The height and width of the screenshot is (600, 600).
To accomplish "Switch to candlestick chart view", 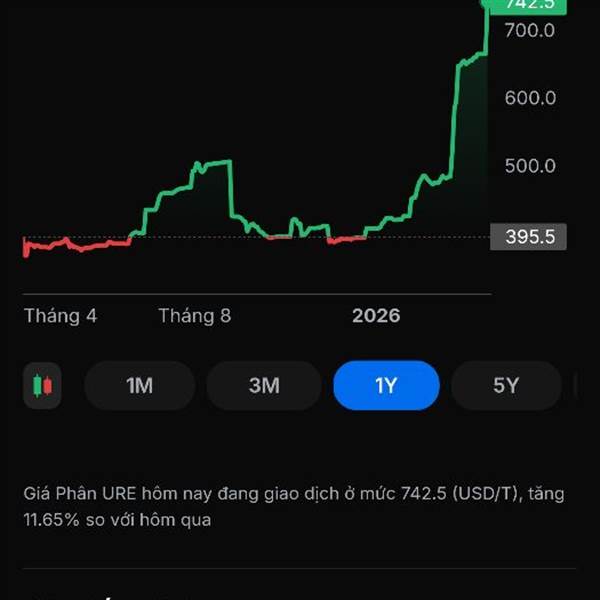I will point(42,385).
